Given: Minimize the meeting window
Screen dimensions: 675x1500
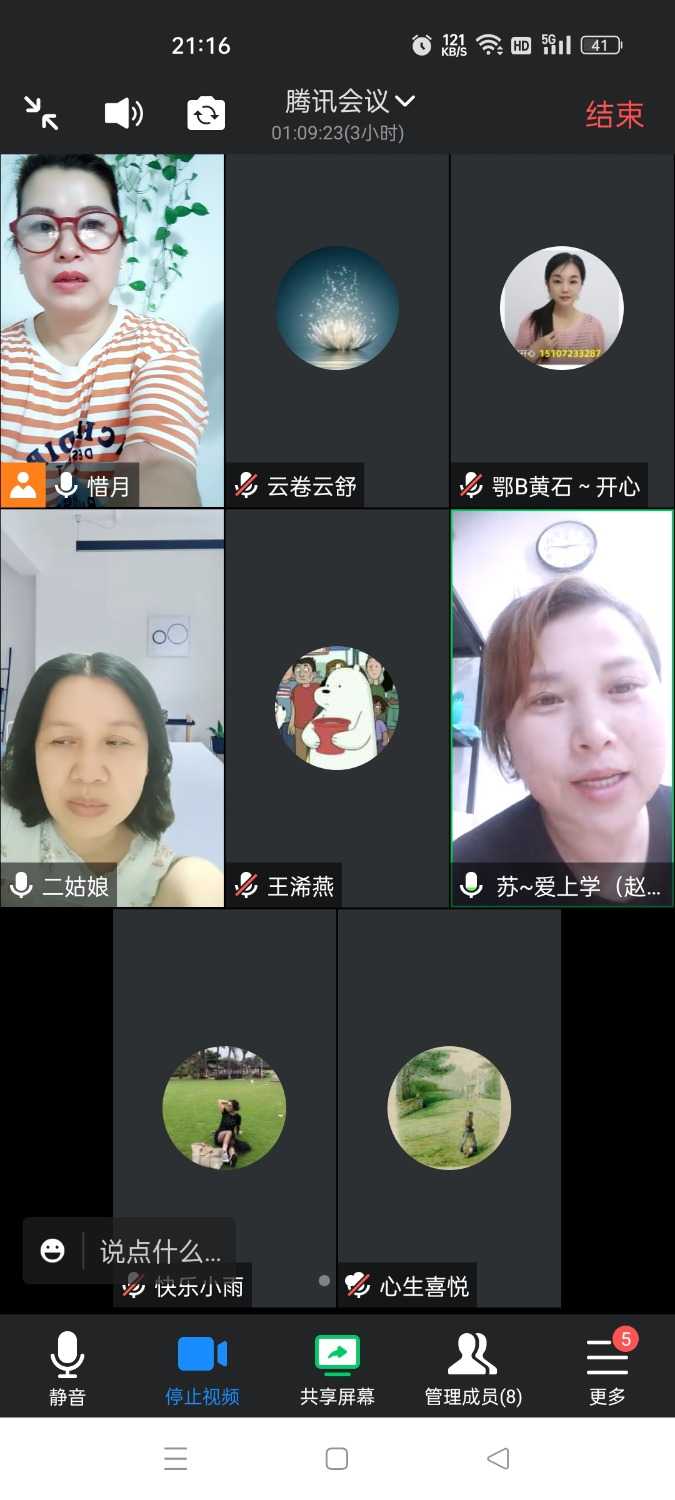Looking at the screenshot, I should pyautogui.click(x=41, y=113).
